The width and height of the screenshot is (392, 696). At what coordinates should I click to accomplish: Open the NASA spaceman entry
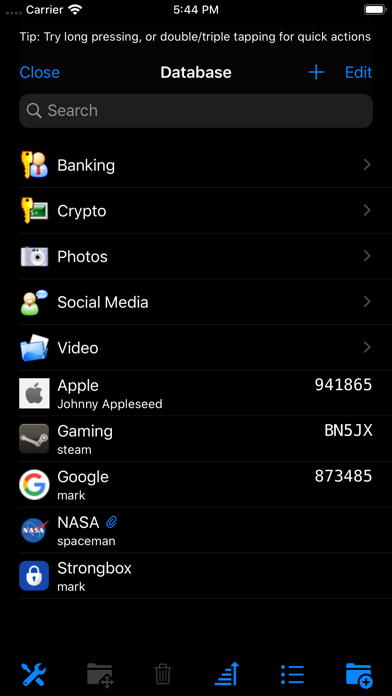(196, 530)
